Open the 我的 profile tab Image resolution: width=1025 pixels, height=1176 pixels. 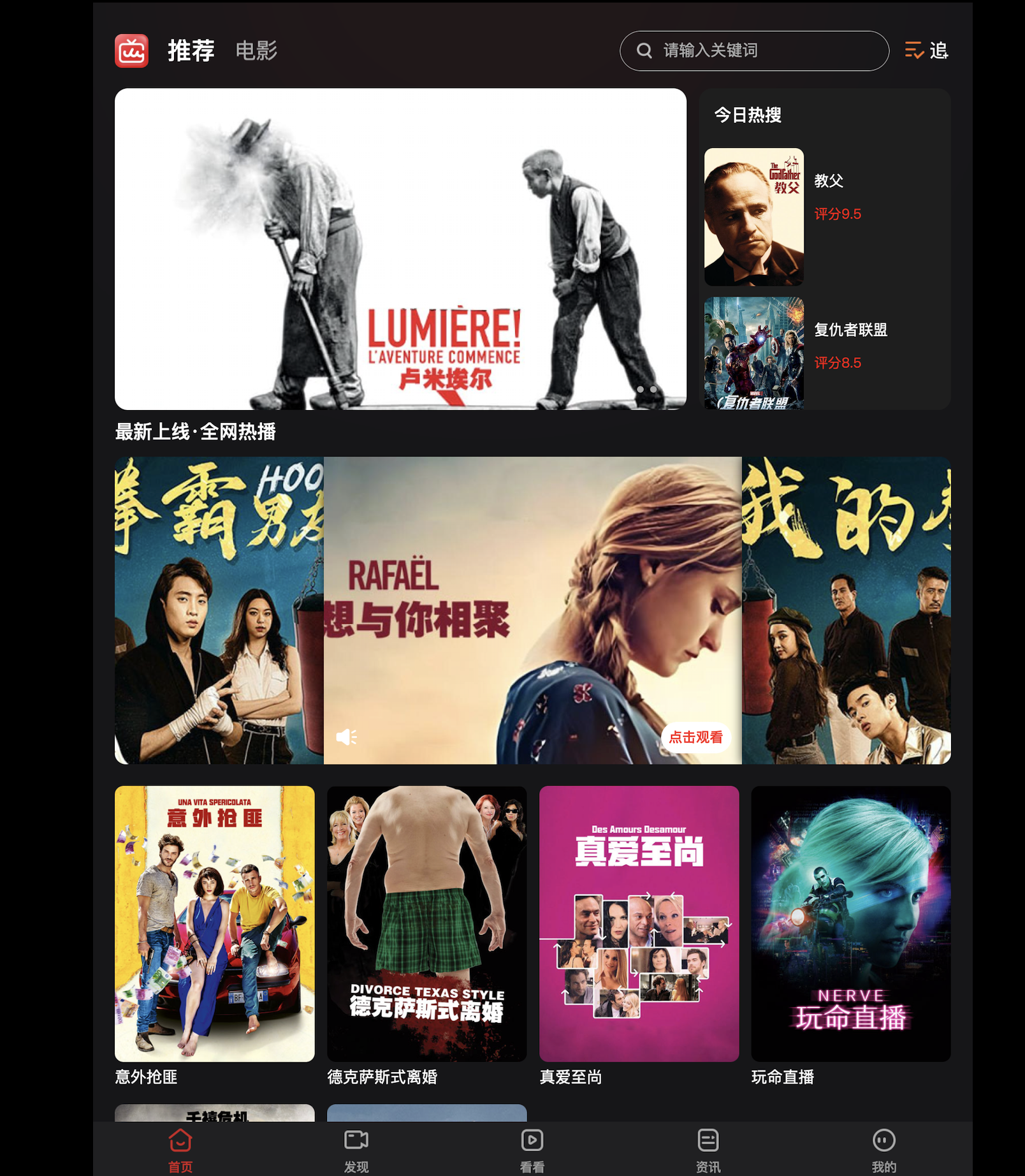point(884,1150)
